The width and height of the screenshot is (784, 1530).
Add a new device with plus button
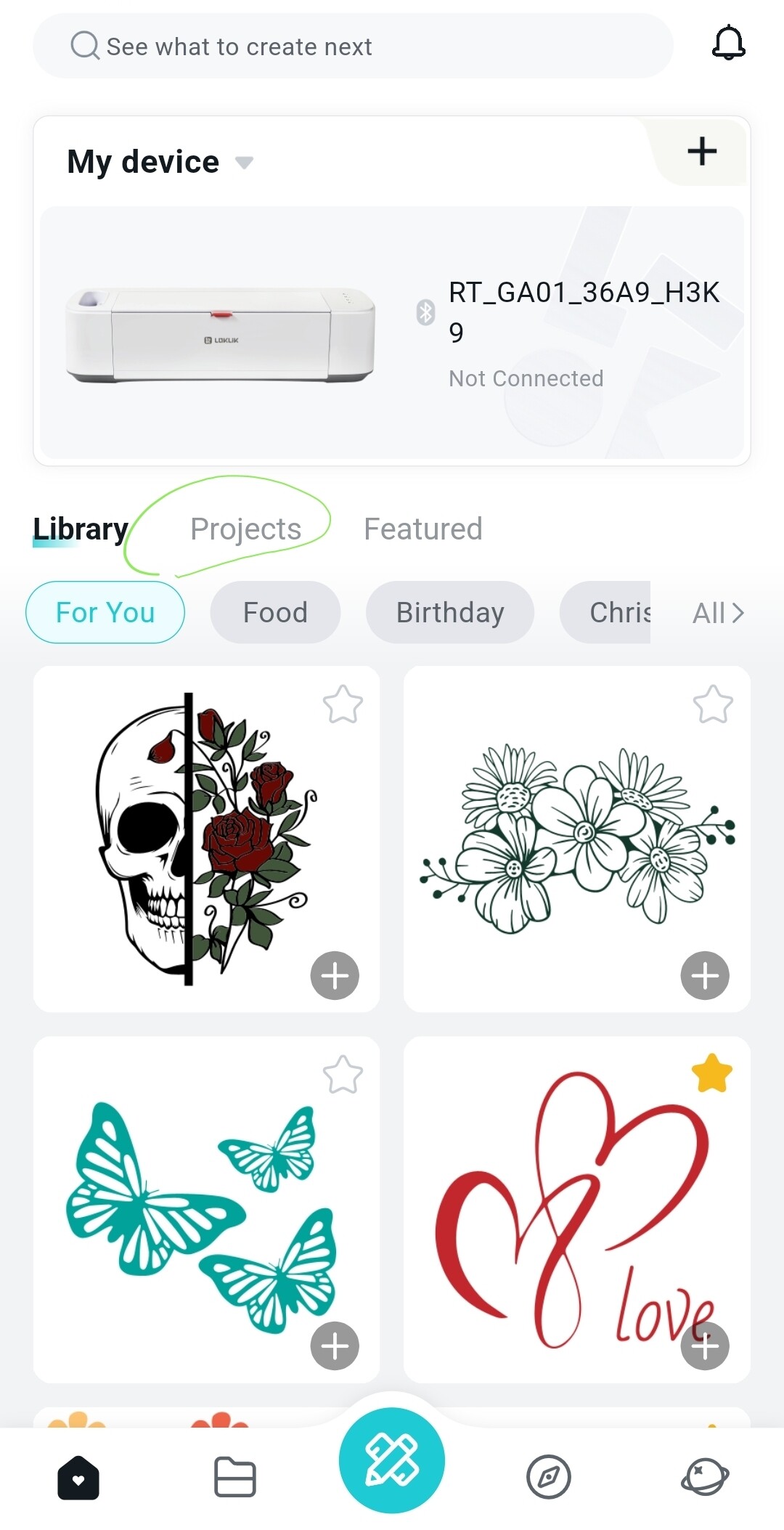[x=702, y=151]
